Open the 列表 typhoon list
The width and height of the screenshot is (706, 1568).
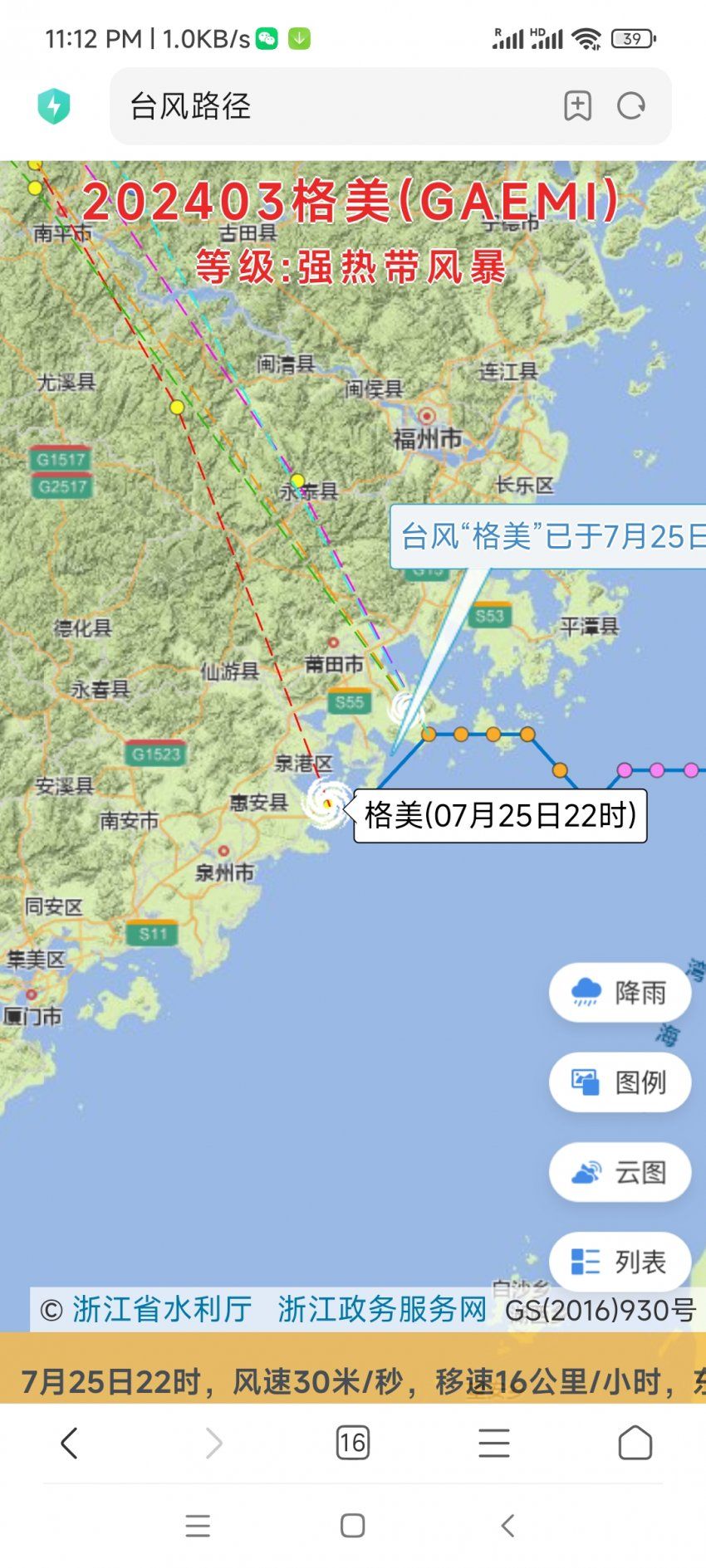point(620,1261)
